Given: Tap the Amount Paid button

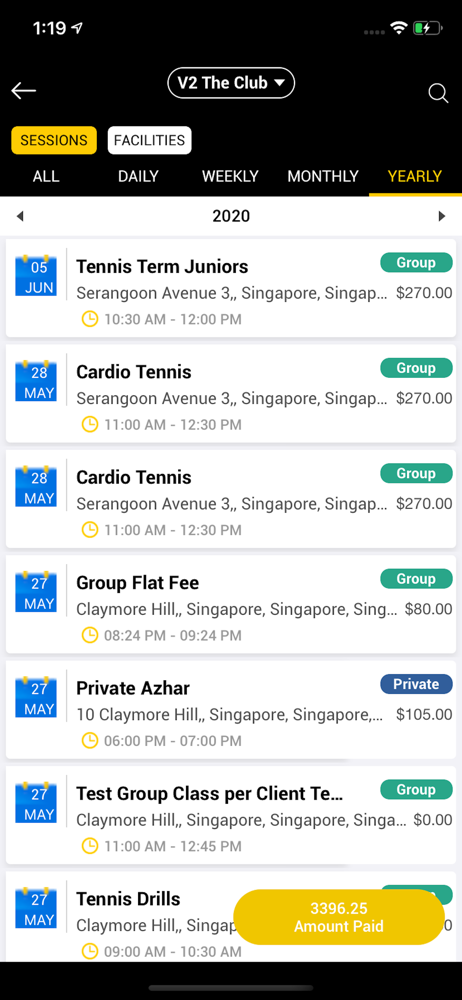Looking at the screenshot, I should (x=339, y=917).
